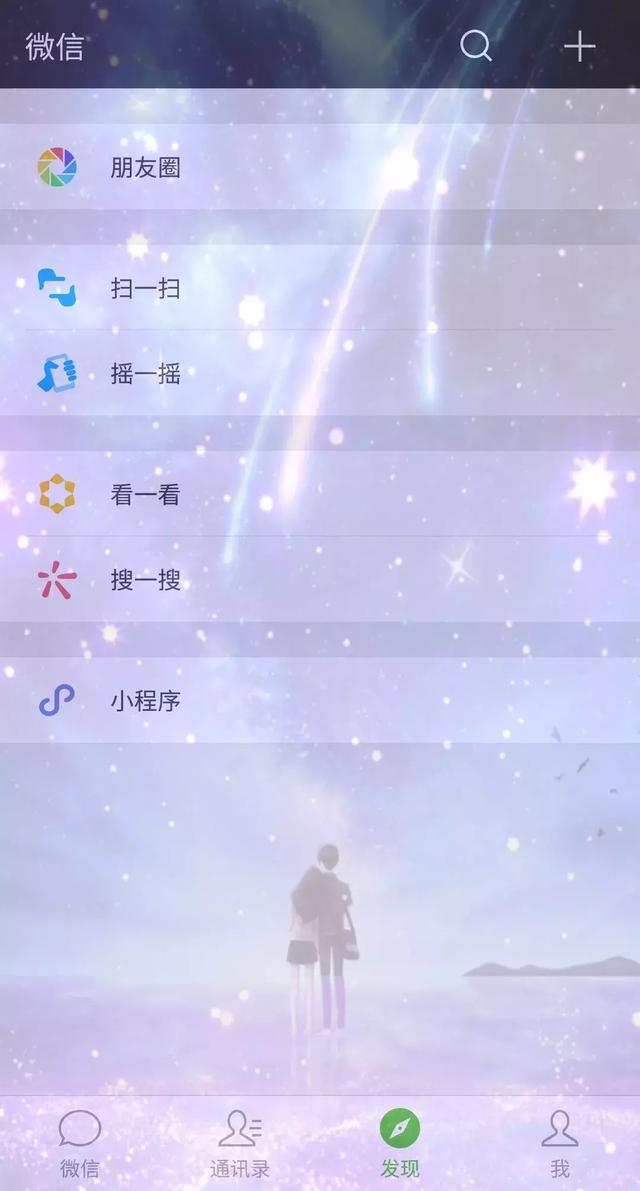Tap the plus icon in the top bar

coord(579,46)
